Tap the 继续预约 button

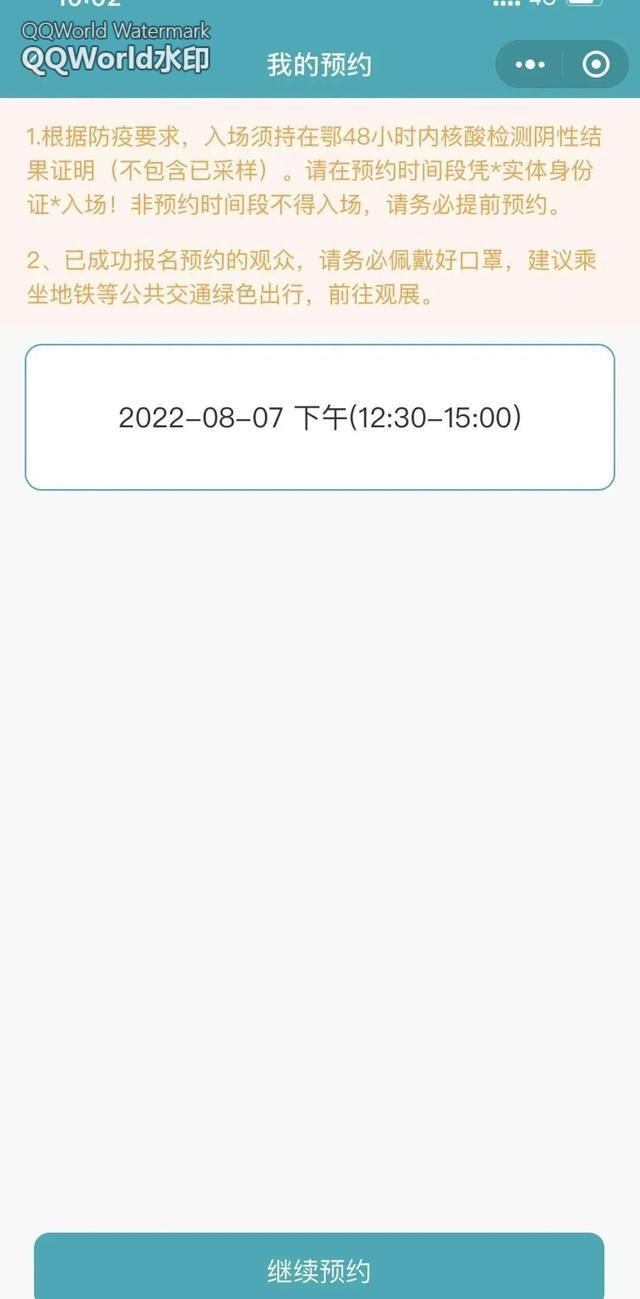click(x=319, y=1269)
